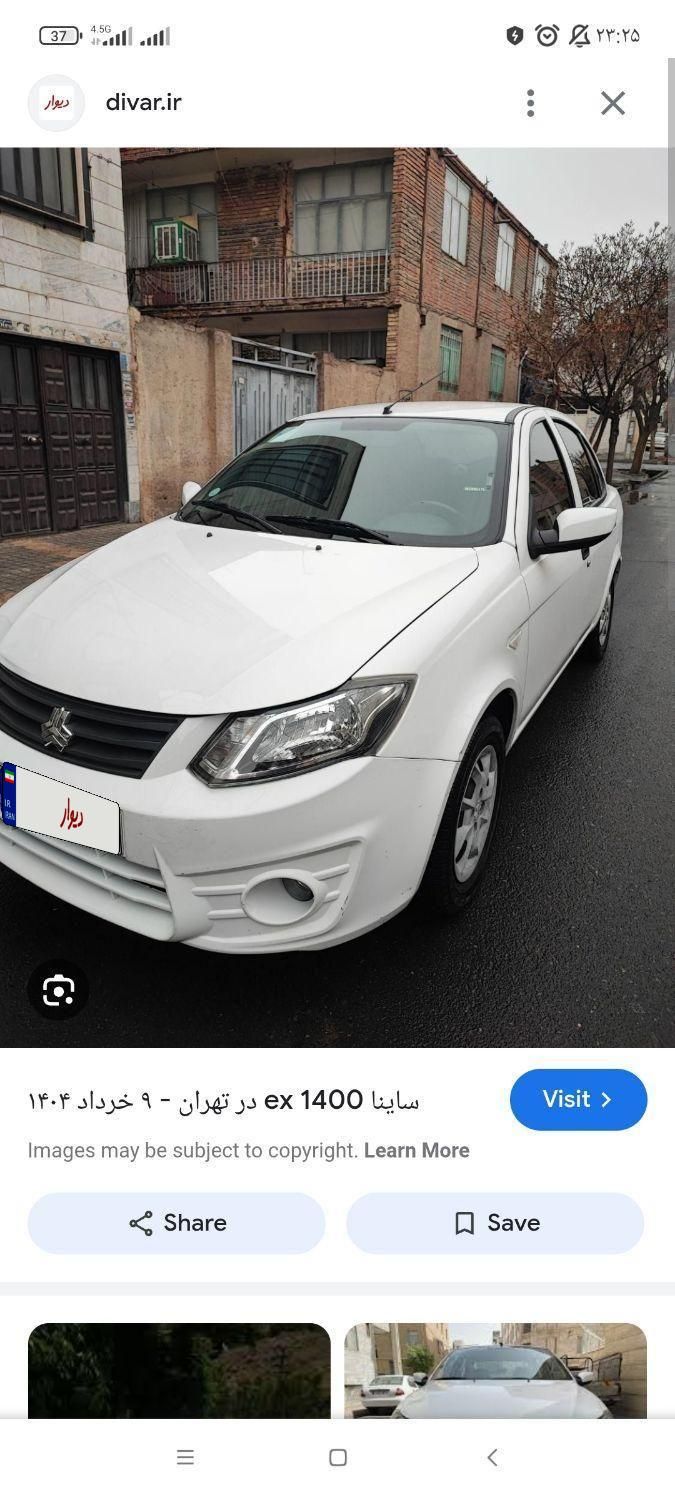Open the Learn More copyright link
Image resolution: width=675 pixels, height=1500 pixels.
coord(416,1150)
